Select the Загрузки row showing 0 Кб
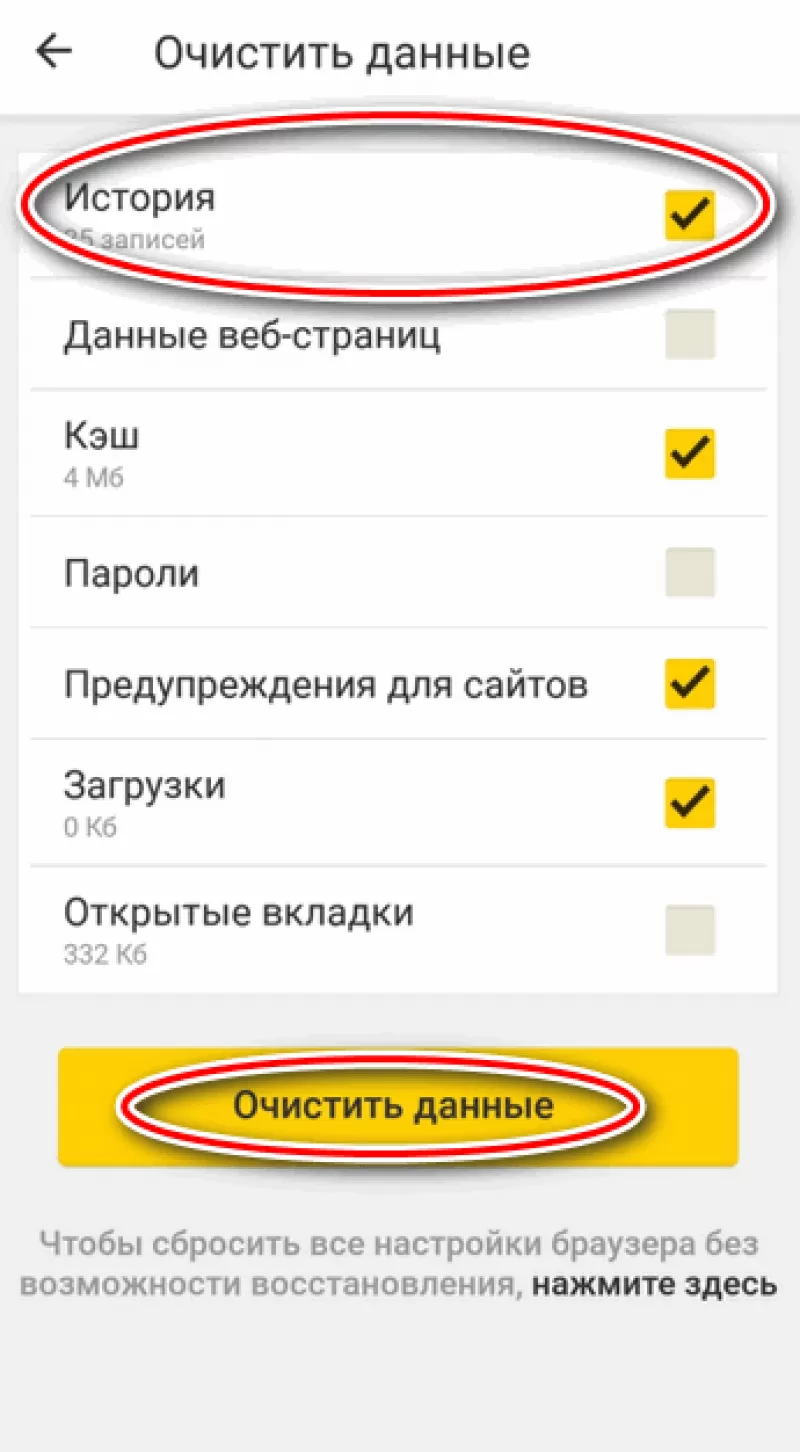The width and height of the screenshot is (800, 1452). (x=300, y=800)
